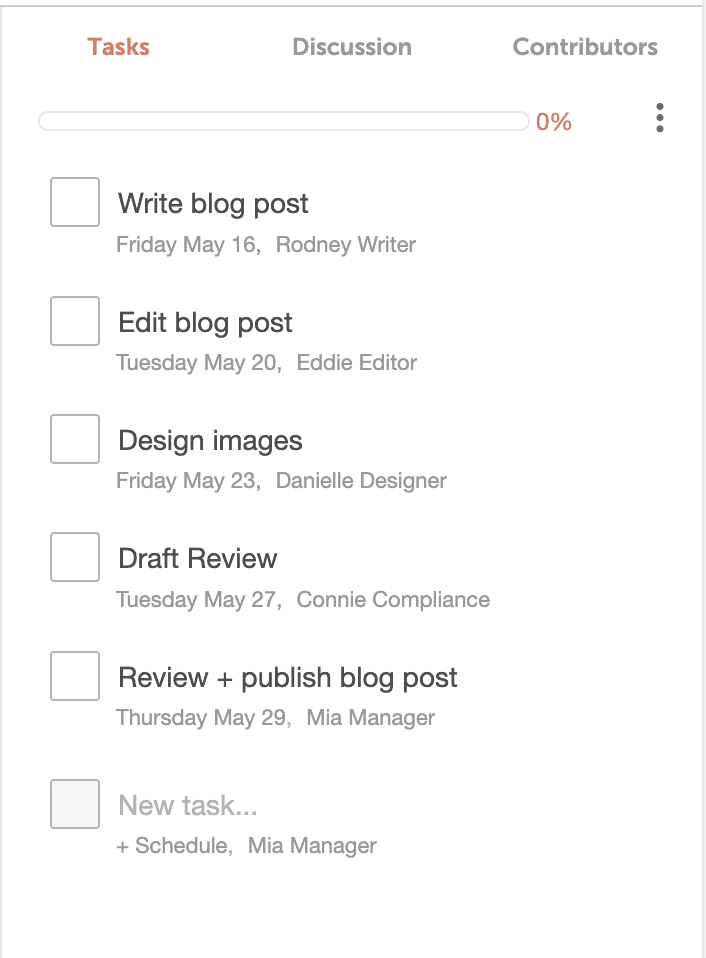Switch to the Discussion tab
Screen dimensions: 706x958
(351, 47)
